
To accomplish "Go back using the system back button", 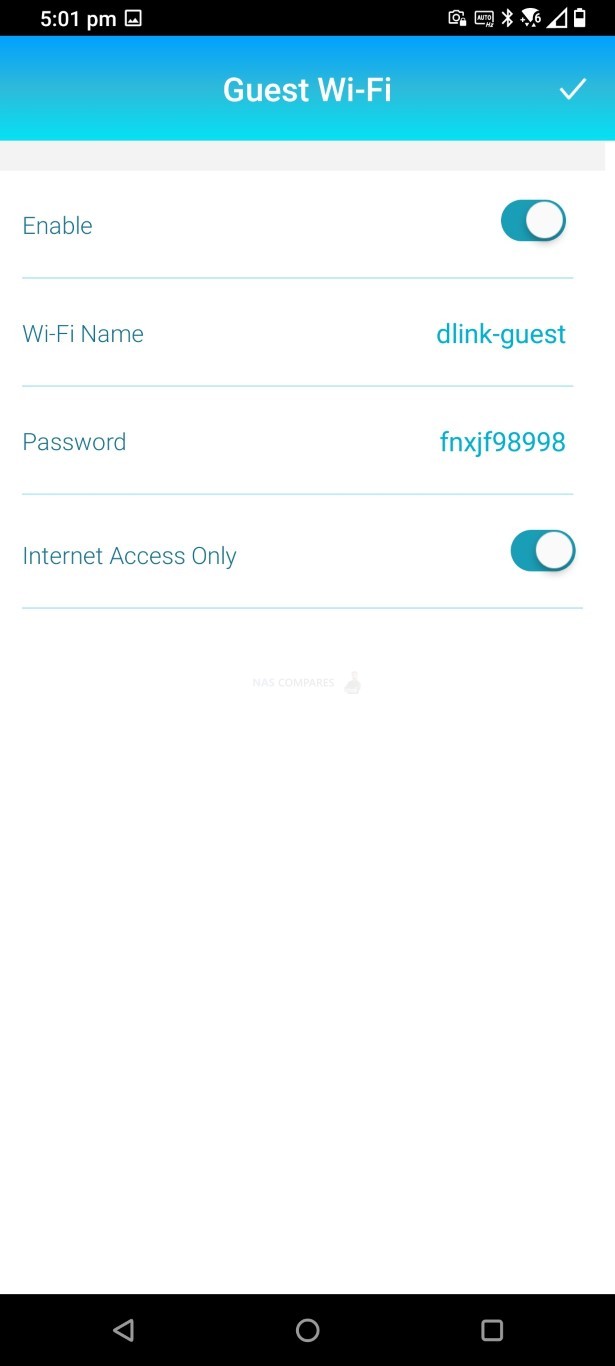I will click(123, 1330).
